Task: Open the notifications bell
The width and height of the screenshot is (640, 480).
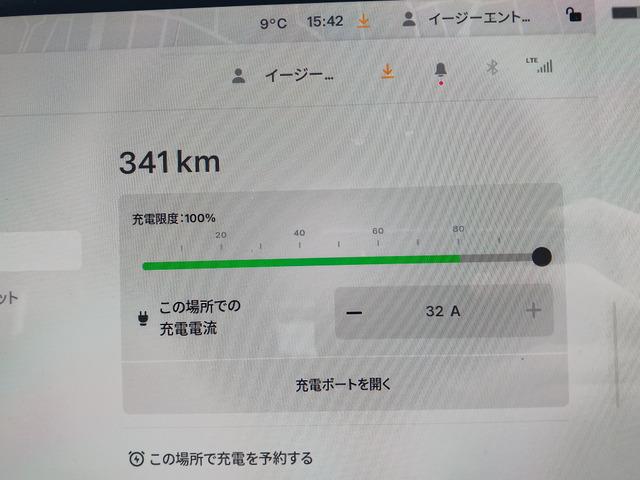Action: coord(441,71)
